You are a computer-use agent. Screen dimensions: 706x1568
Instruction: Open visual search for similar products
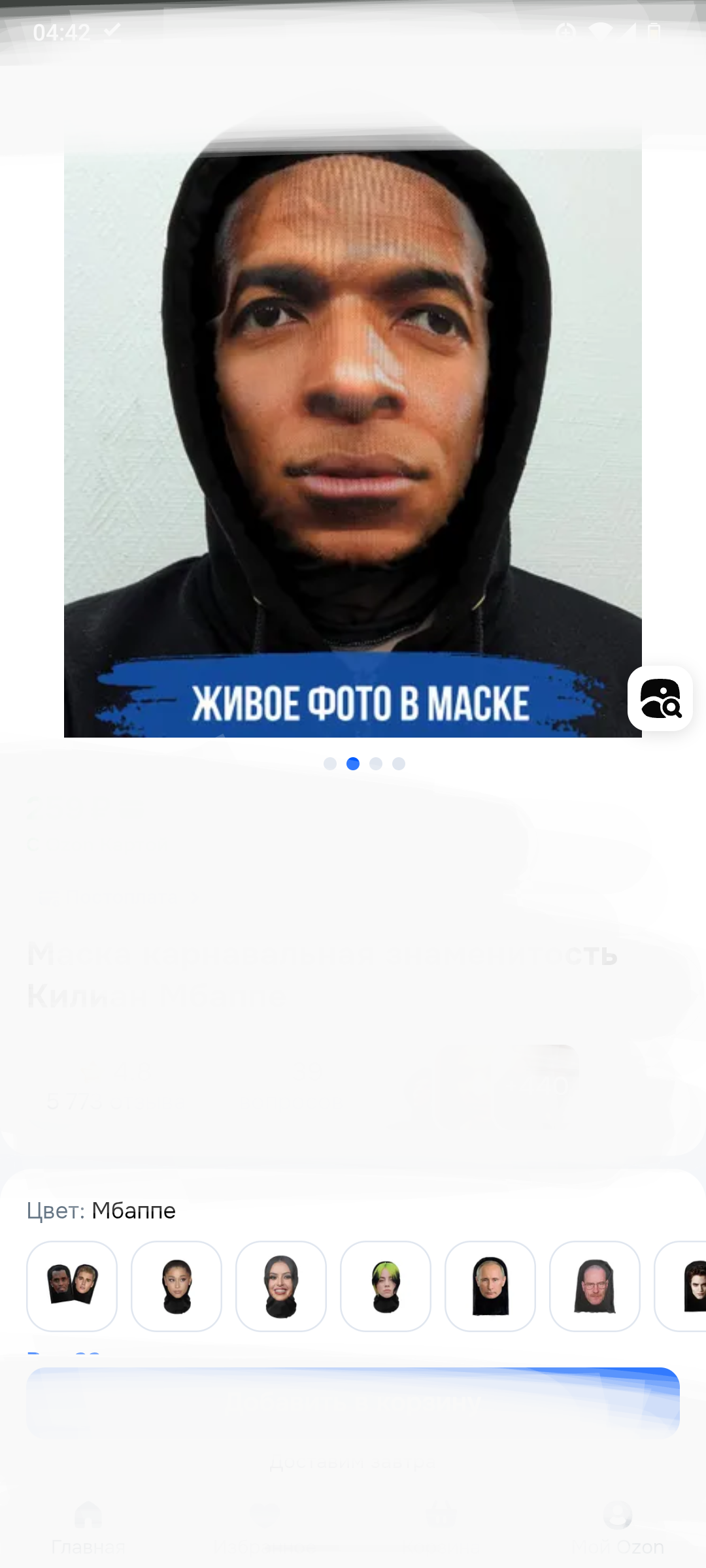coord(660,698)
